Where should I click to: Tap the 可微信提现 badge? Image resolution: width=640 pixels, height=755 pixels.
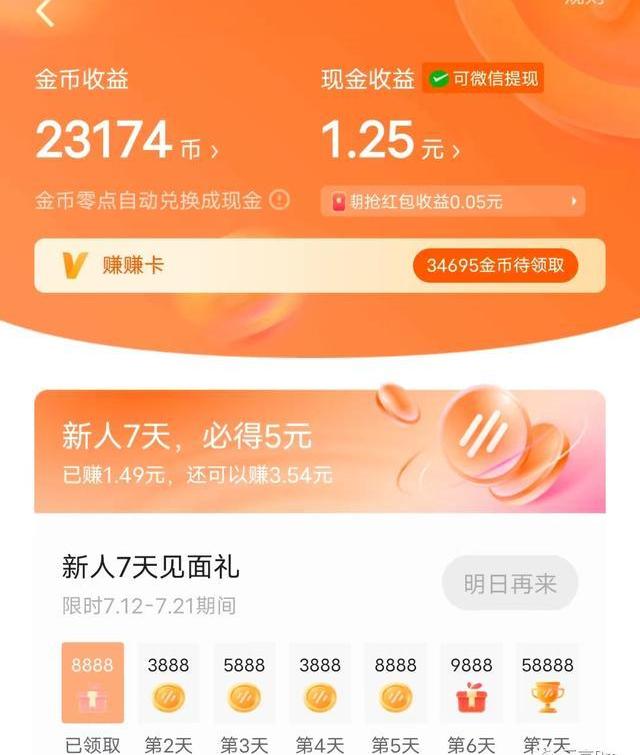point(483,79)
